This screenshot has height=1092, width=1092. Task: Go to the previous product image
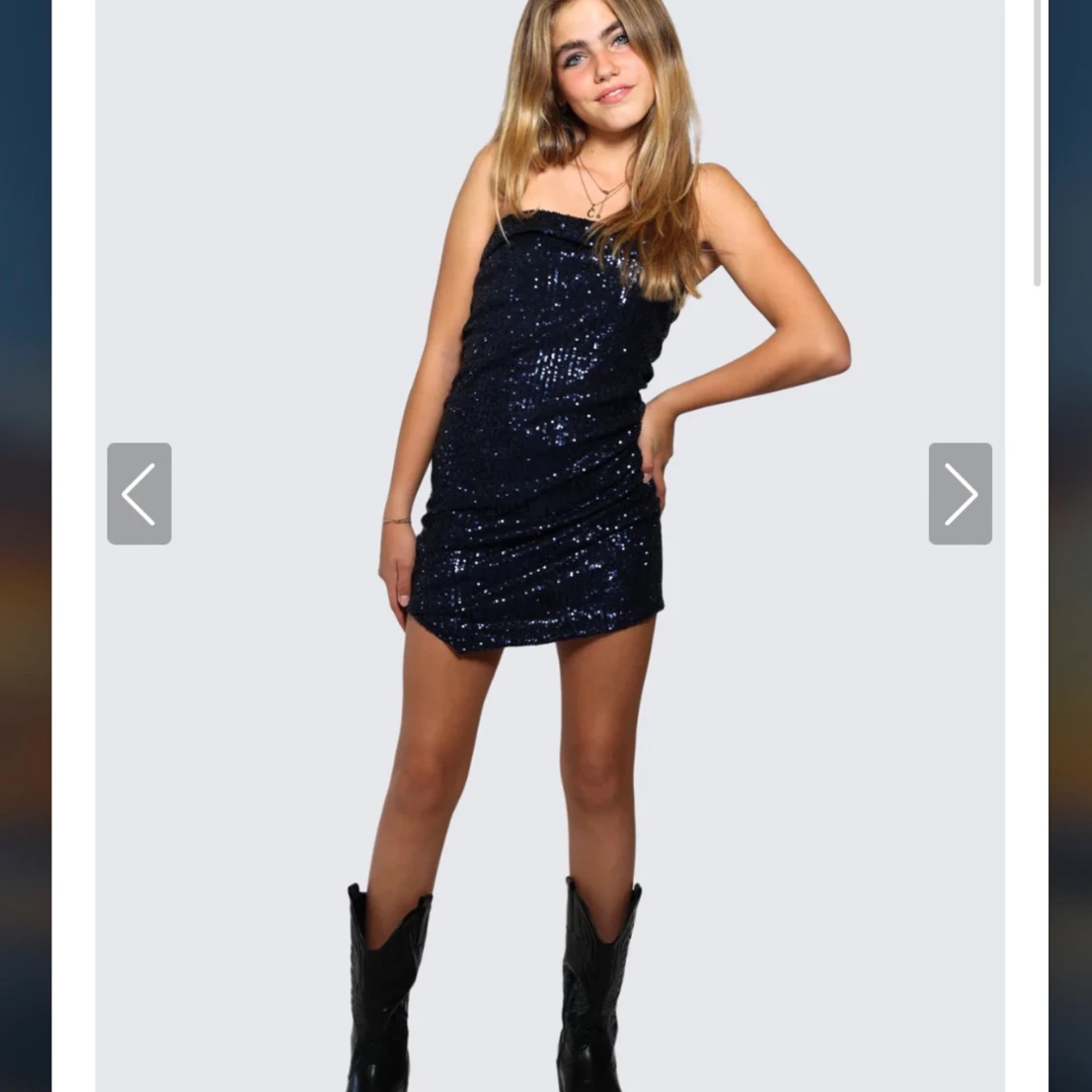[x=139, y=493]
